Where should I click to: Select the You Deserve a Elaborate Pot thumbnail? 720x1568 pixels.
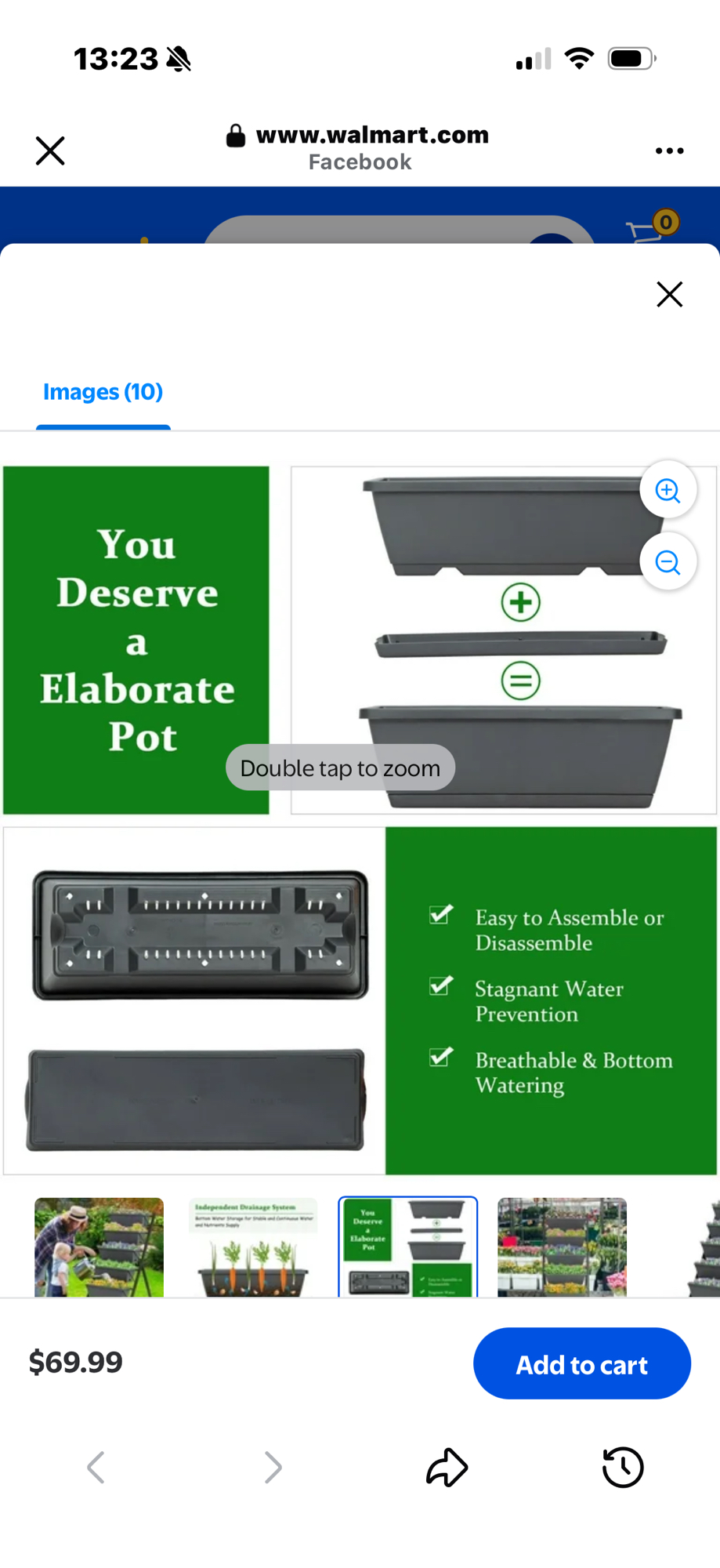pyautogui.click(x=407, y=1247)
